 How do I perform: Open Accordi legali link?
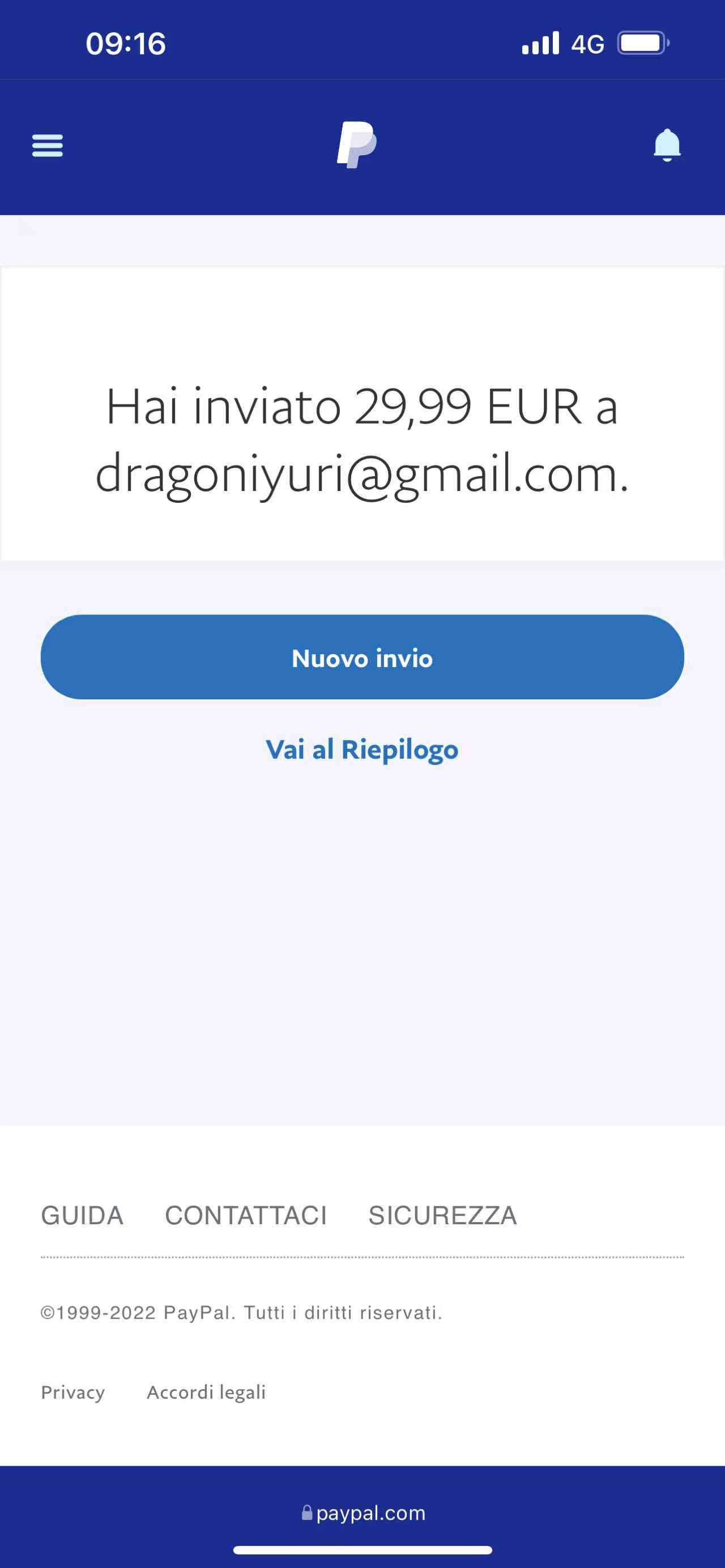(206, 1391)
